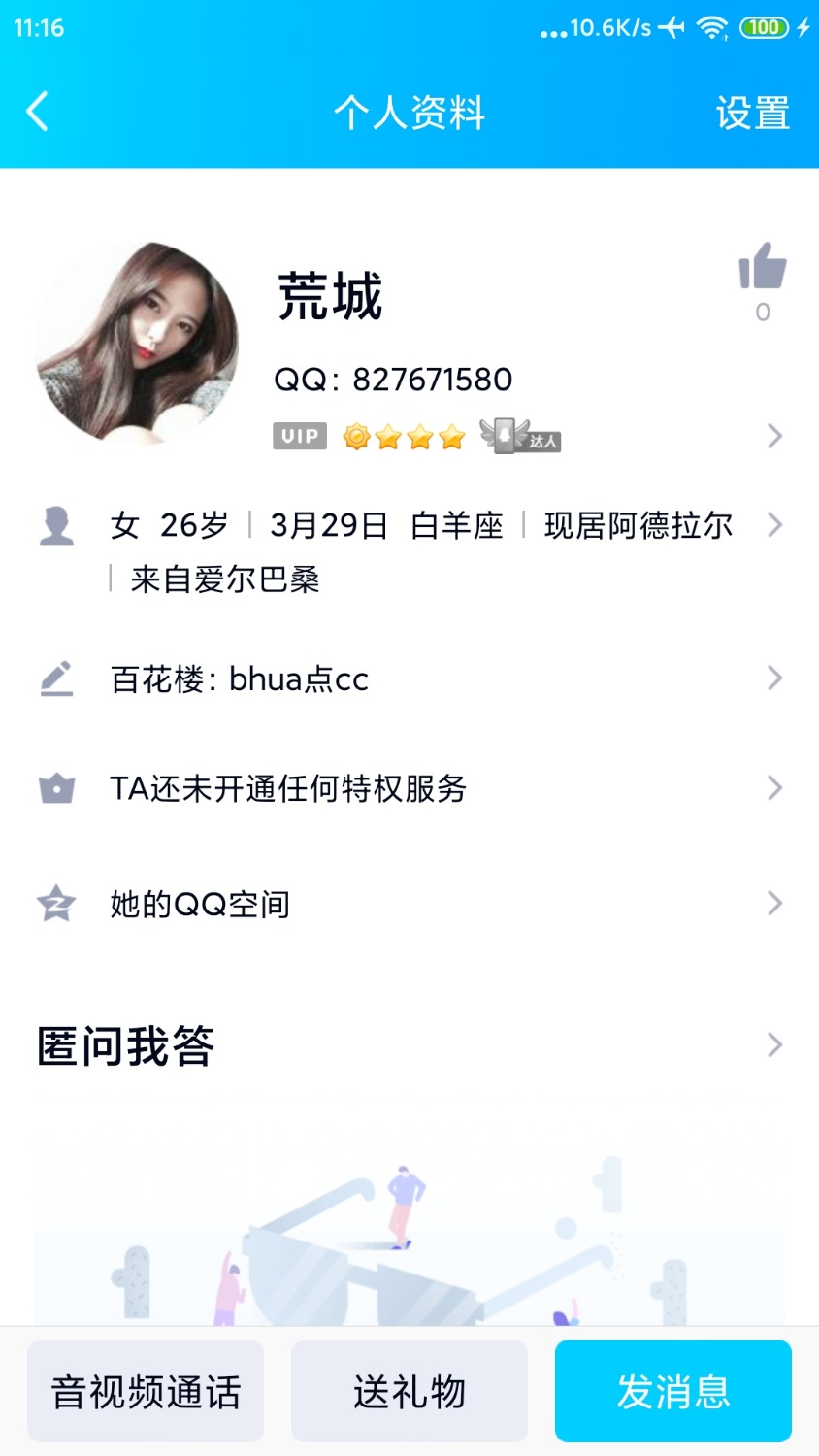
Task: Expand the basic info row chevron
Action: tap(773, 524)
